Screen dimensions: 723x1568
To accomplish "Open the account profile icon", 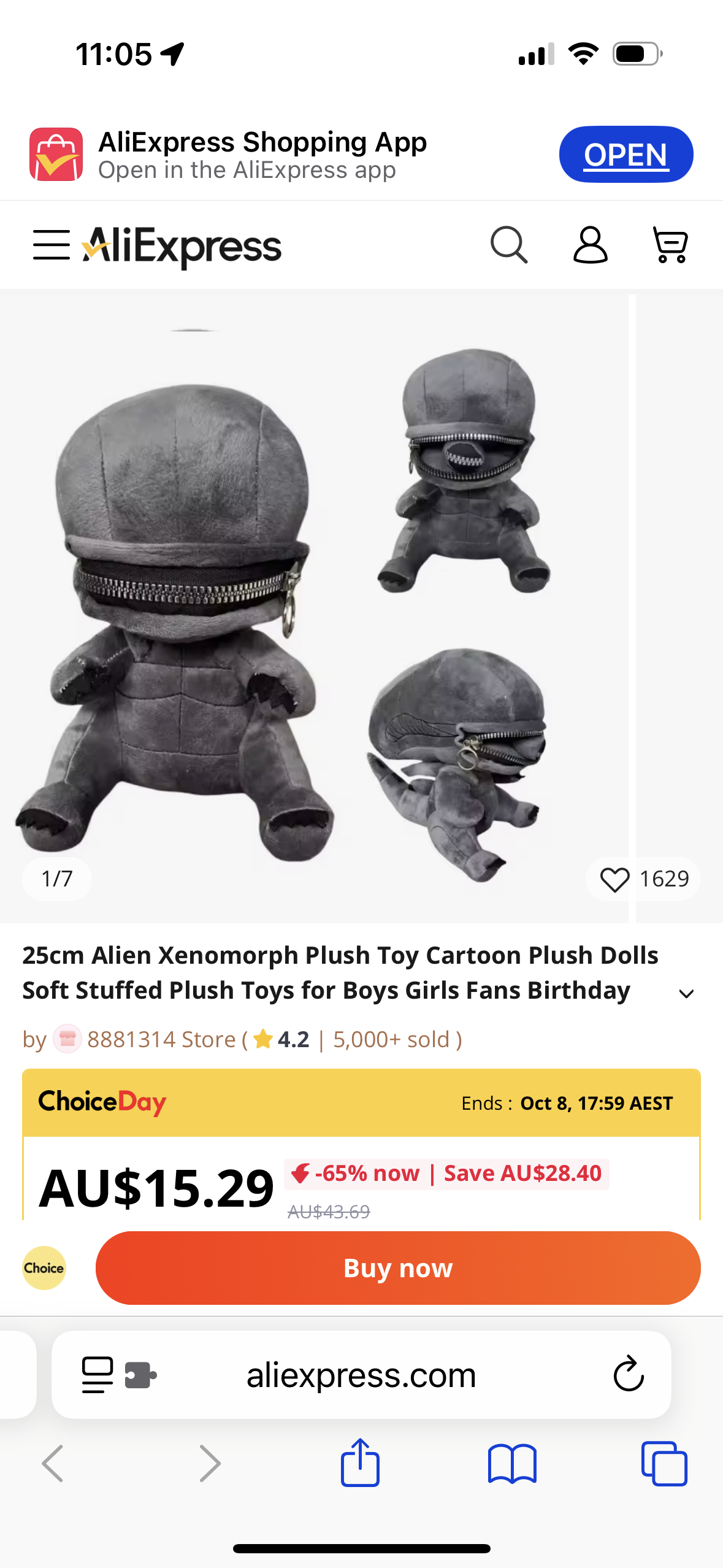I will point(590,245).
